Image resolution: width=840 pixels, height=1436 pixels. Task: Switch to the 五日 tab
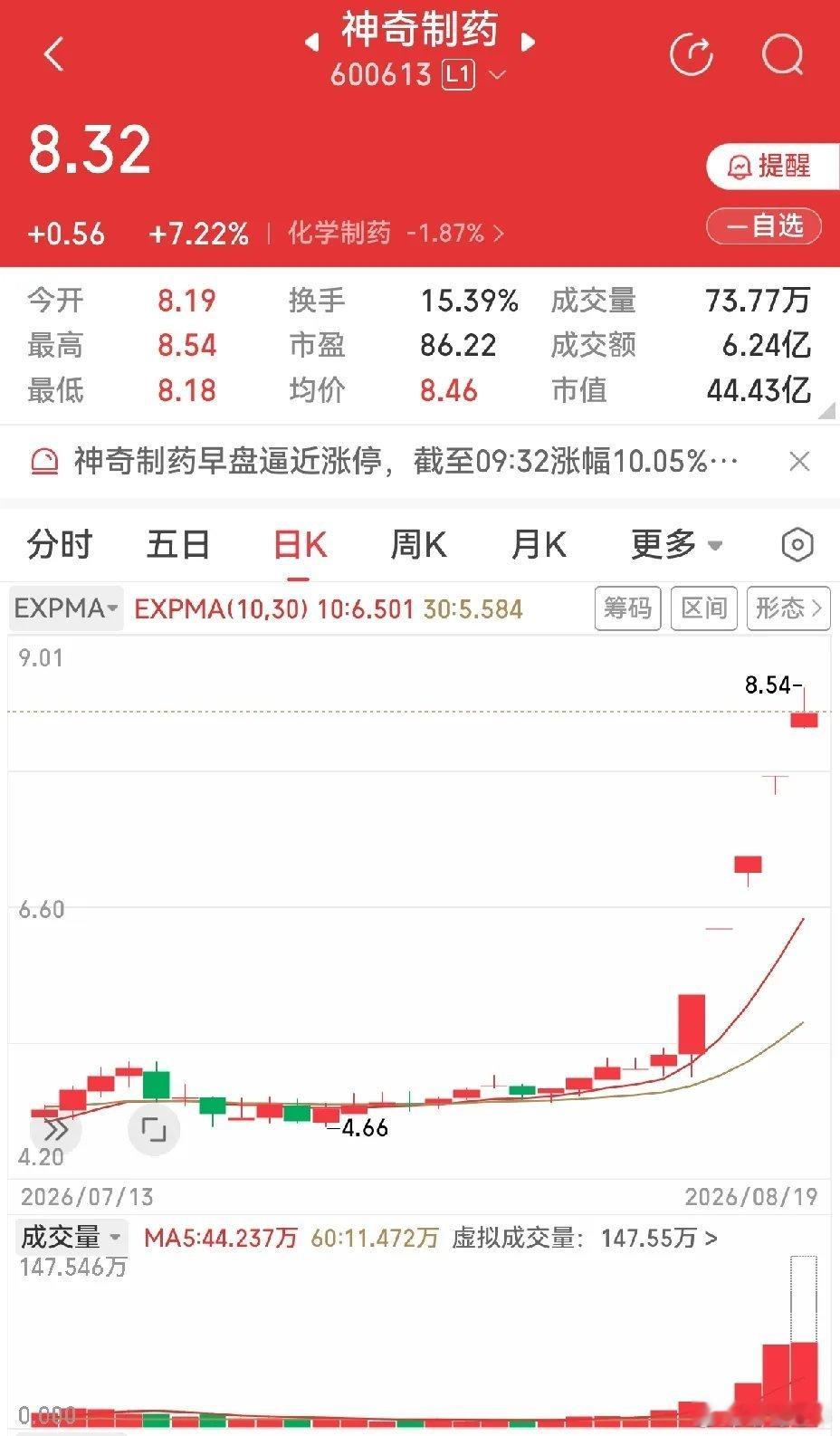(x=178, y=545)
